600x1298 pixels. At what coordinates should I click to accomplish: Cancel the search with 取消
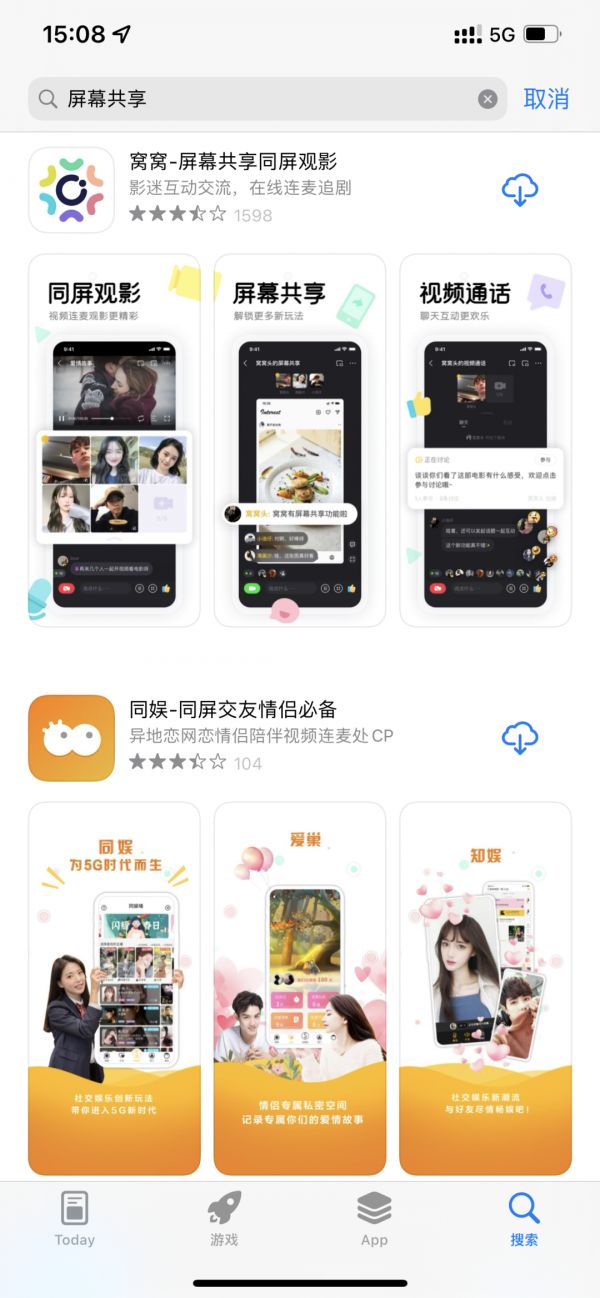(x=546, y=99)
